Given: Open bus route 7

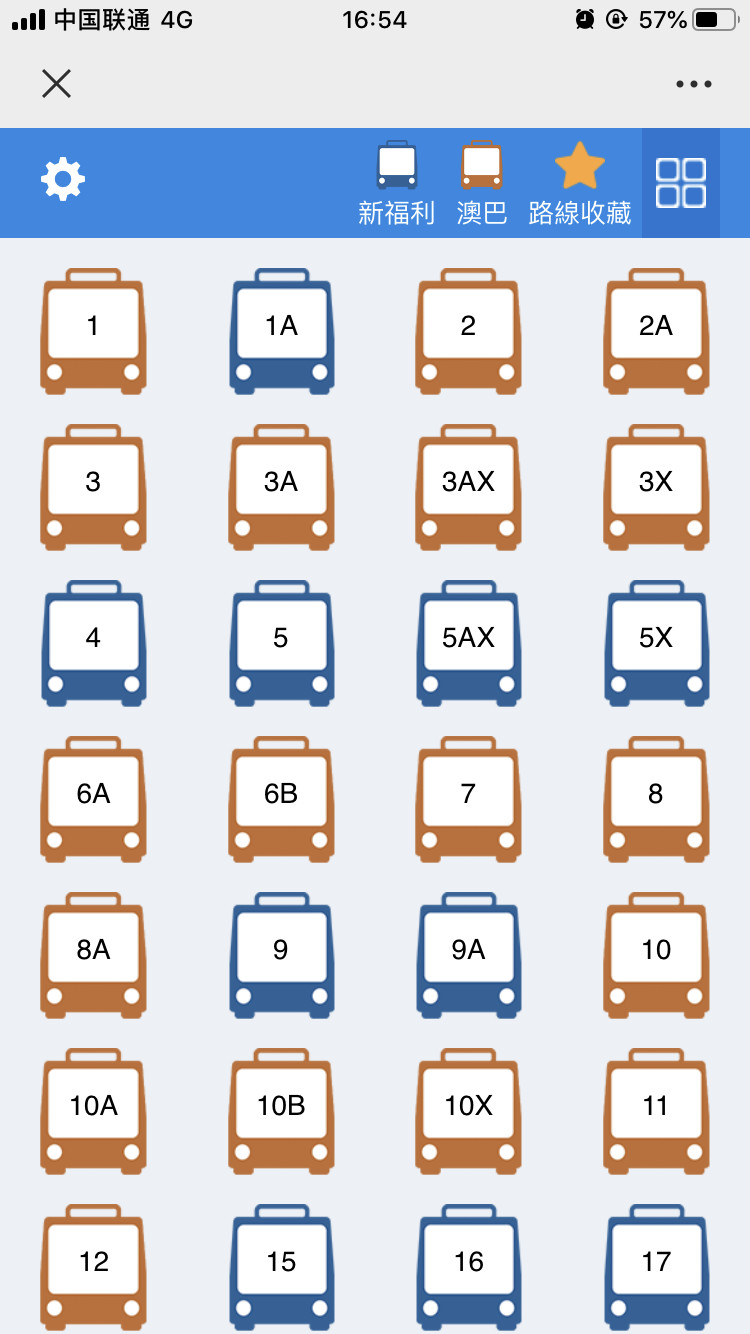Looking at the screenshot, I should tap(468, 799).
